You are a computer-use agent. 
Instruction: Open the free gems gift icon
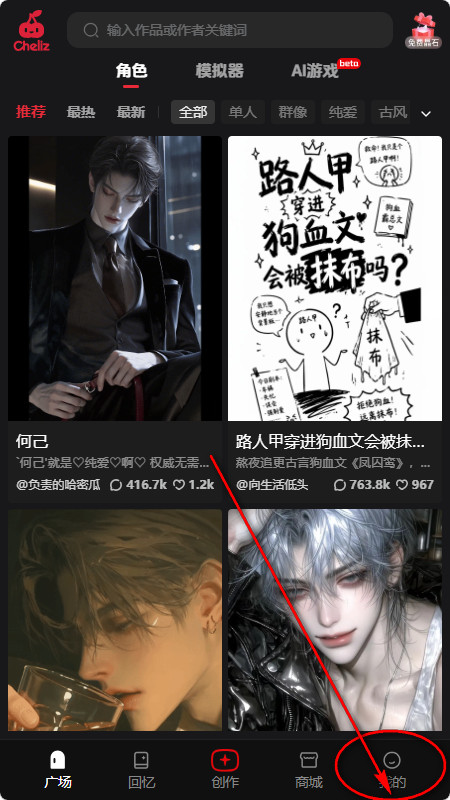[422, 30]
